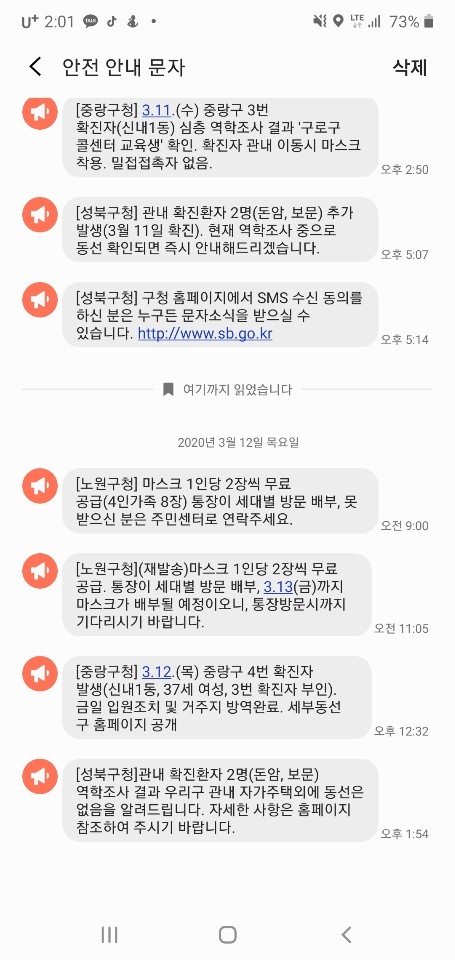
Task: Tap the 3.13 date link in 노원구청 message
Action: (278, 587)
